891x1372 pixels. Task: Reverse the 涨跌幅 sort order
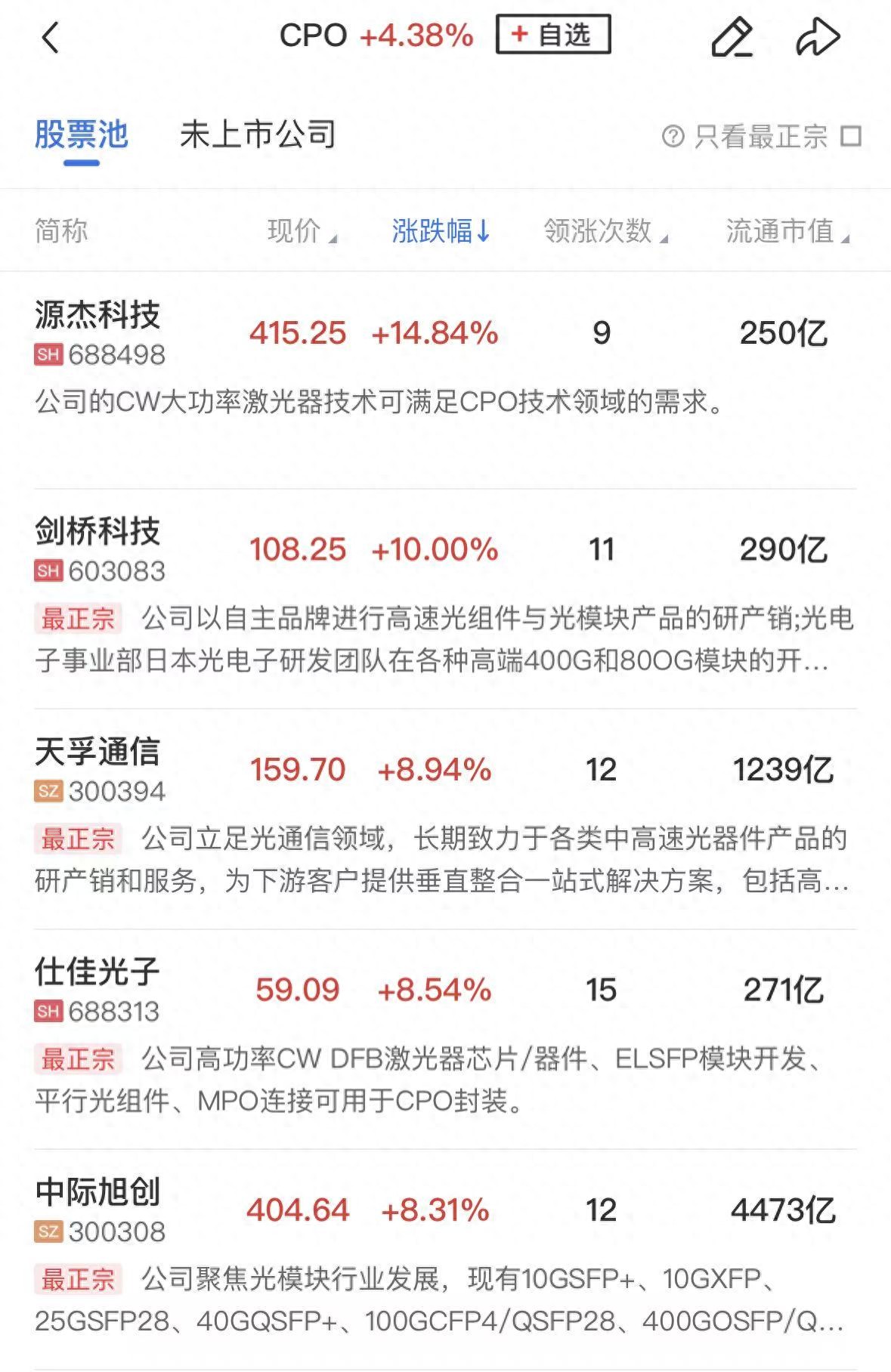[x=438, y=232]
